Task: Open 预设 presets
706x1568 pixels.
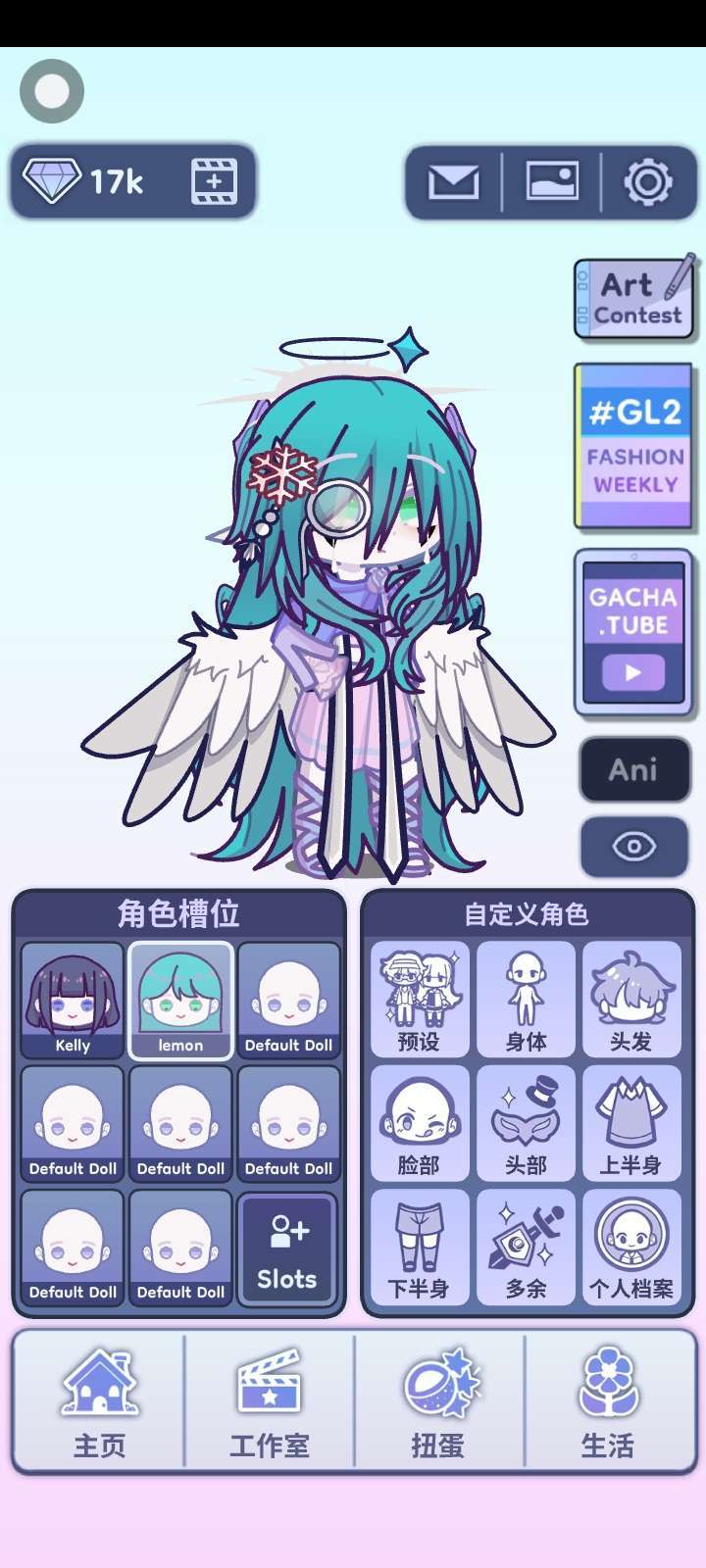Action: click(x=419, y=1000)
